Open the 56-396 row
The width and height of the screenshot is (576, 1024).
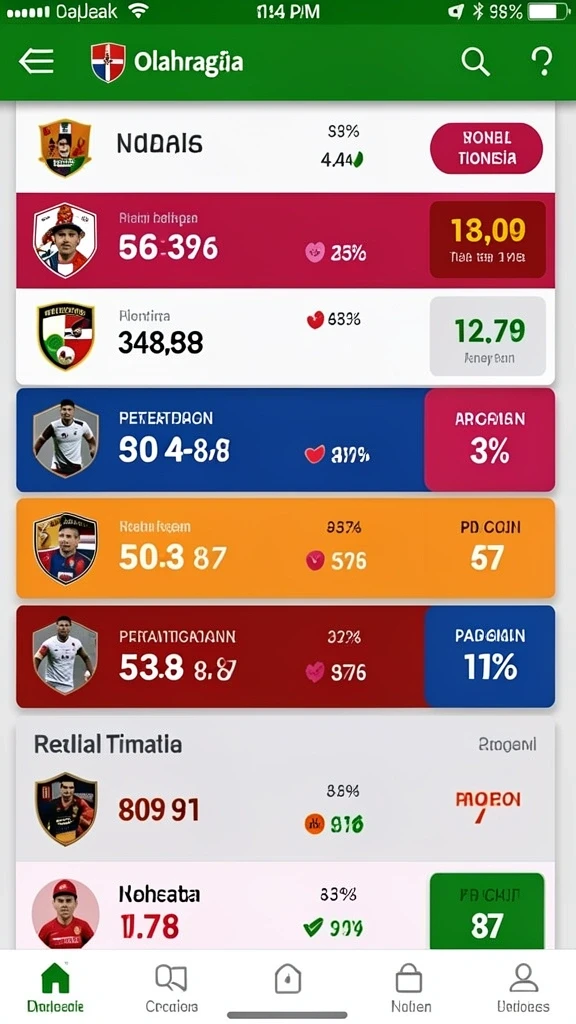point(285,240)
